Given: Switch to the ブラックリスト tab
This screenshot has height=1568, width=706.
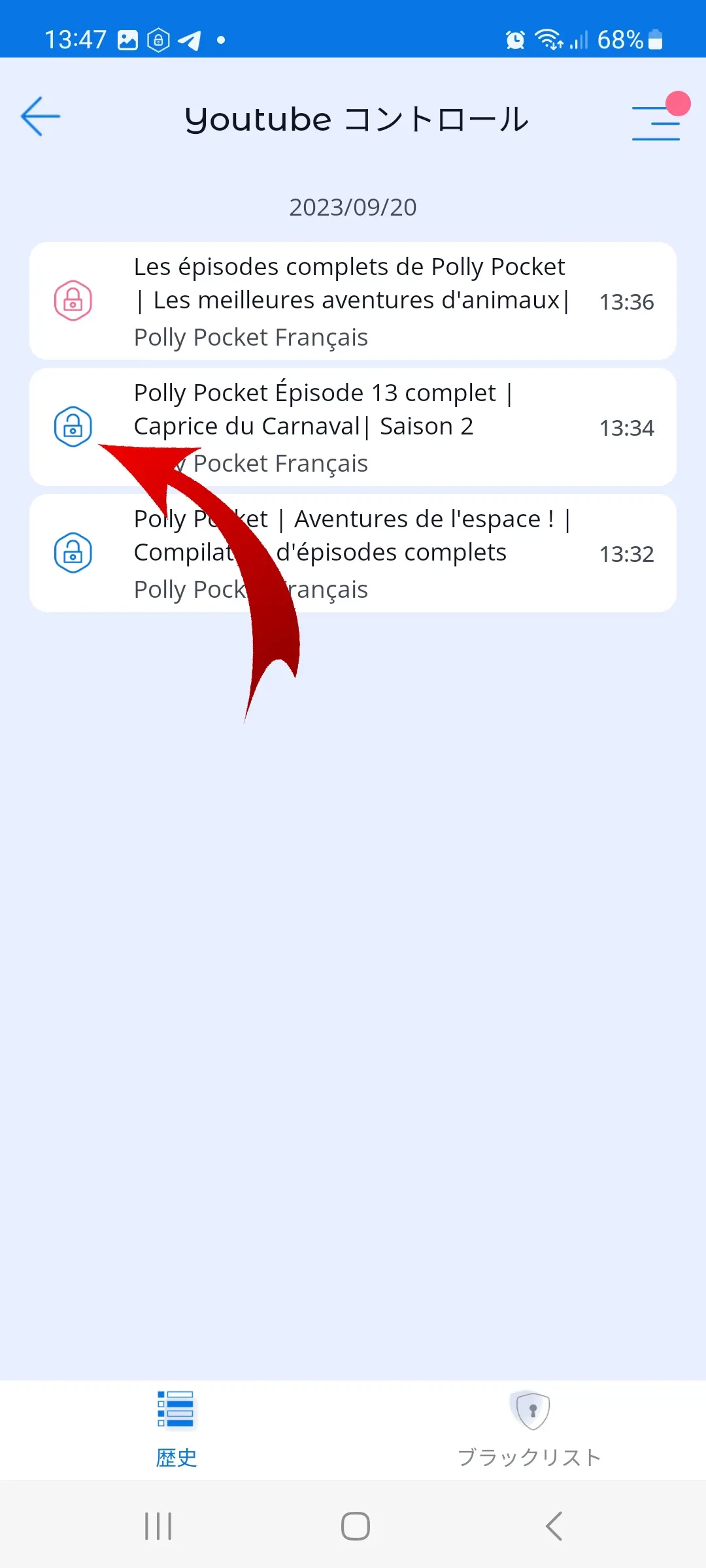Looking at the screenshot, I should coord(529,1429).
